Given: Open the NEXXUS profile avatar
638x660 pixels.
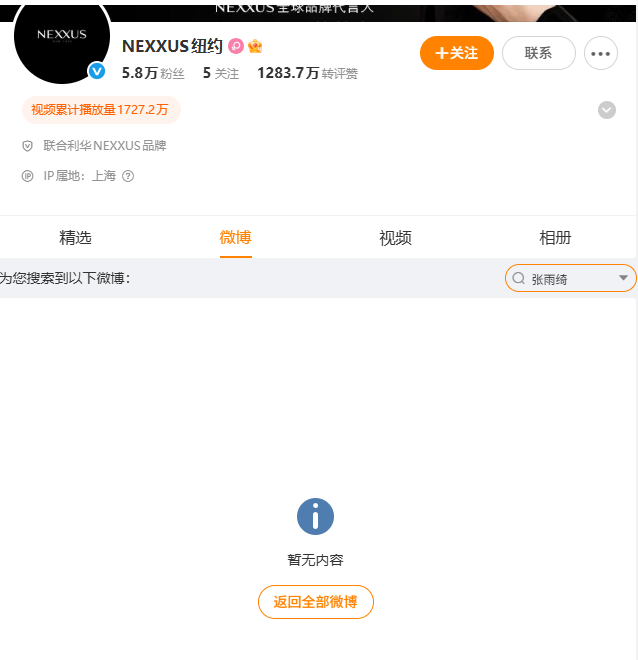Looking at the screenshot, I should pos(61,40).
